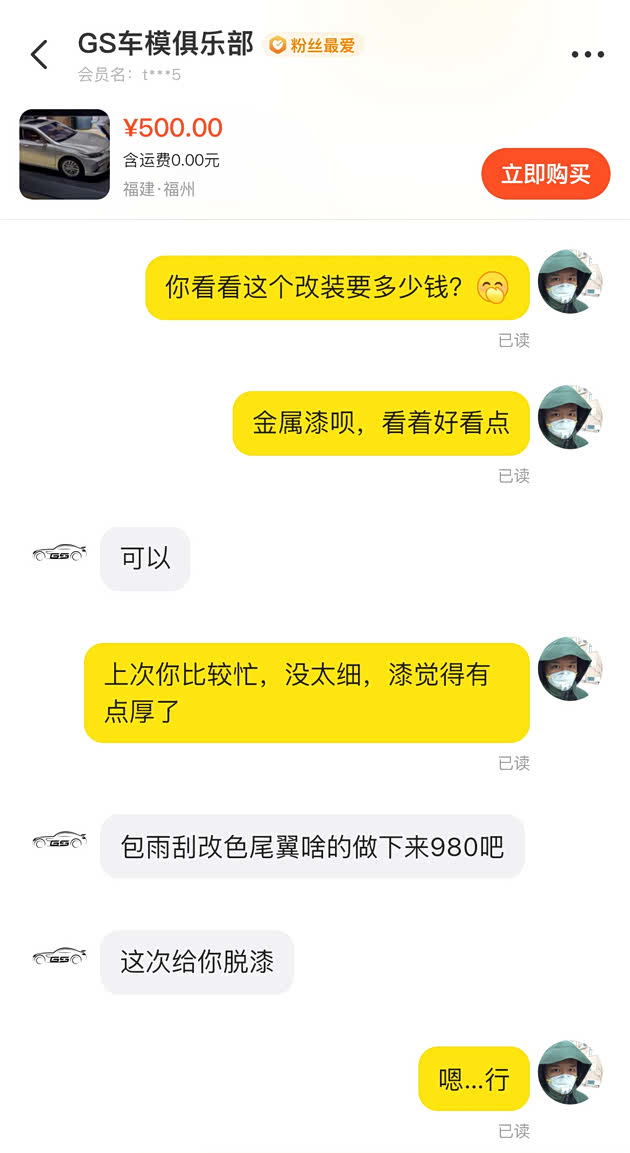Open the car model product thumbnail

point(64,155)
